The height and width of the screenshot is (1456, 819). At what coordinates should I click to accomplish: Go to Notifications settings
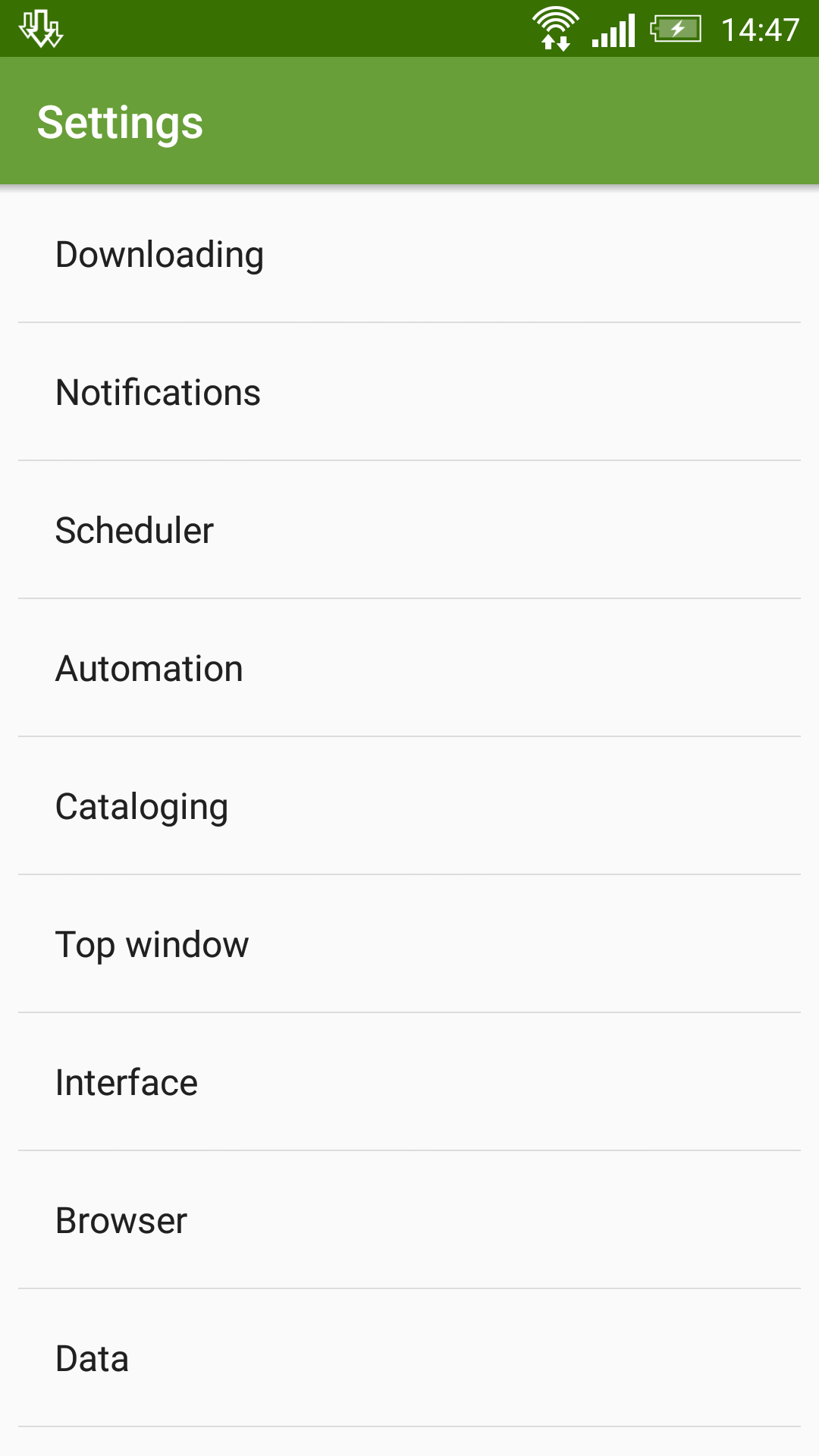coord(409,392)
